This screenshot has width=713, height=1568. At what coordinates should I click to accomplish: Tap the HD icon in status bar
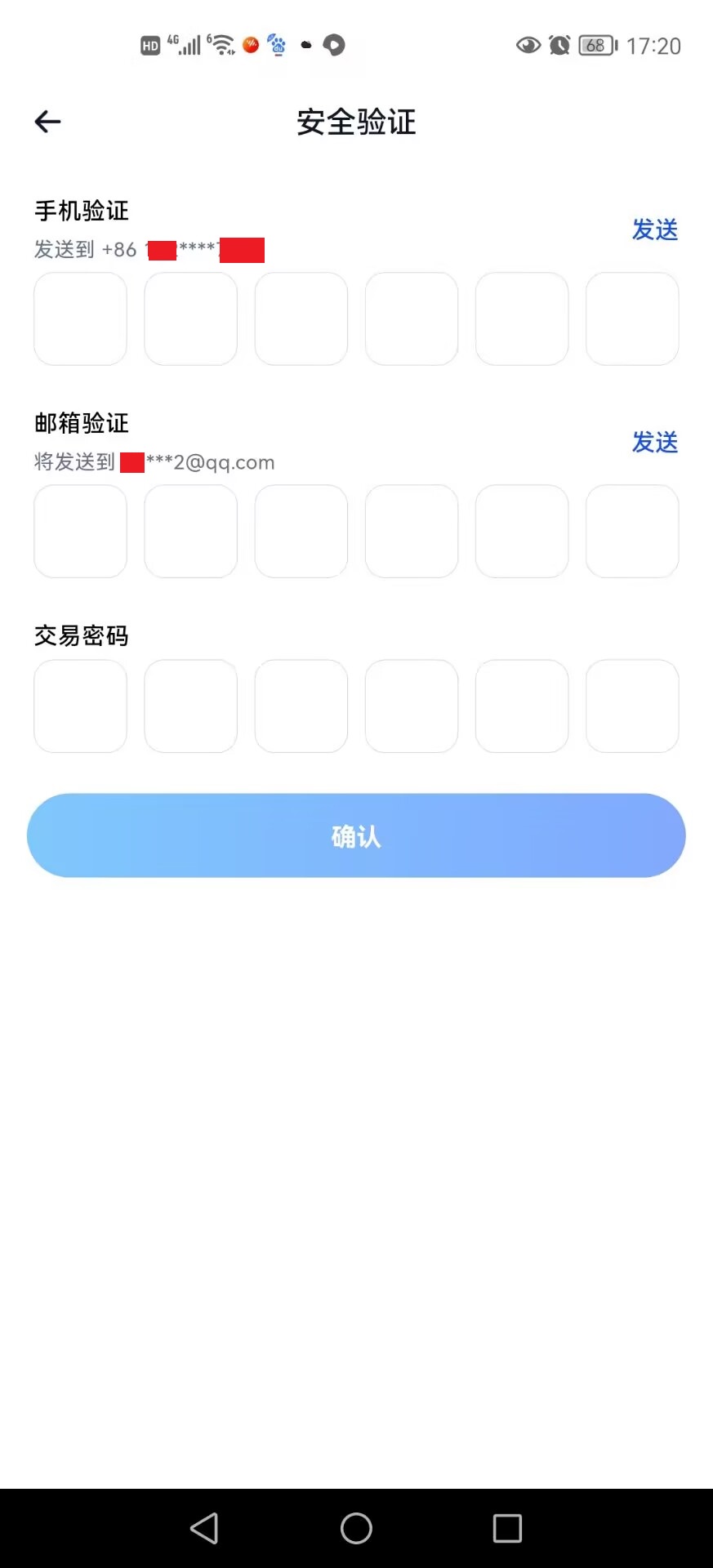coord(149,46)
